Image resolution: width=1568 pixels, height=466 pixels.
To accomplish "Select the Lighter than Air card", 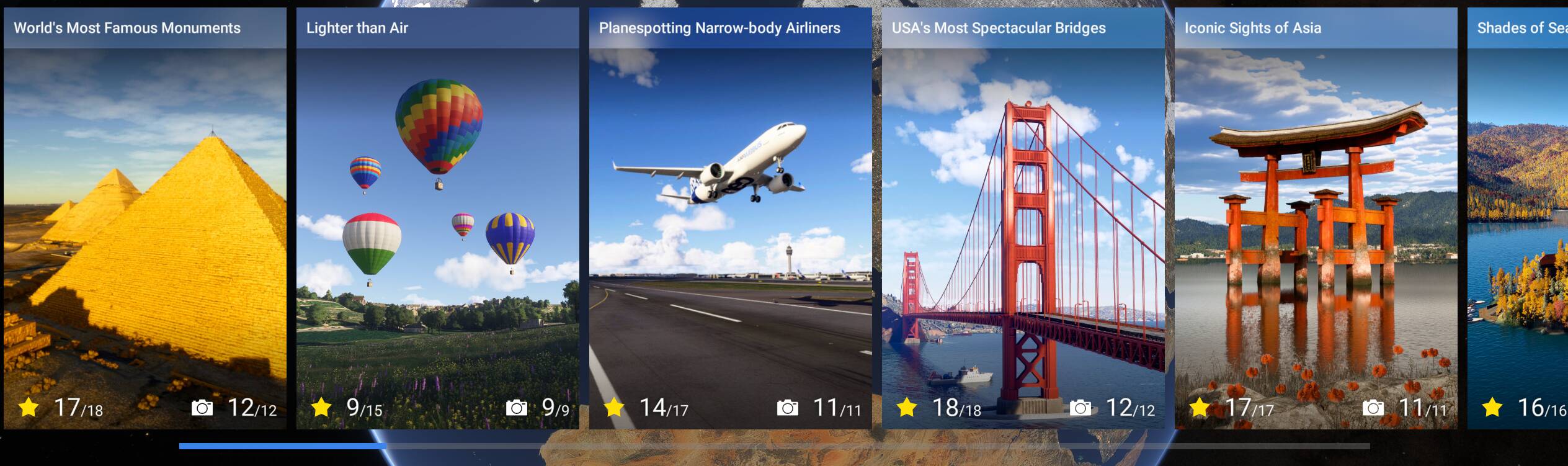I will [437, 217].
